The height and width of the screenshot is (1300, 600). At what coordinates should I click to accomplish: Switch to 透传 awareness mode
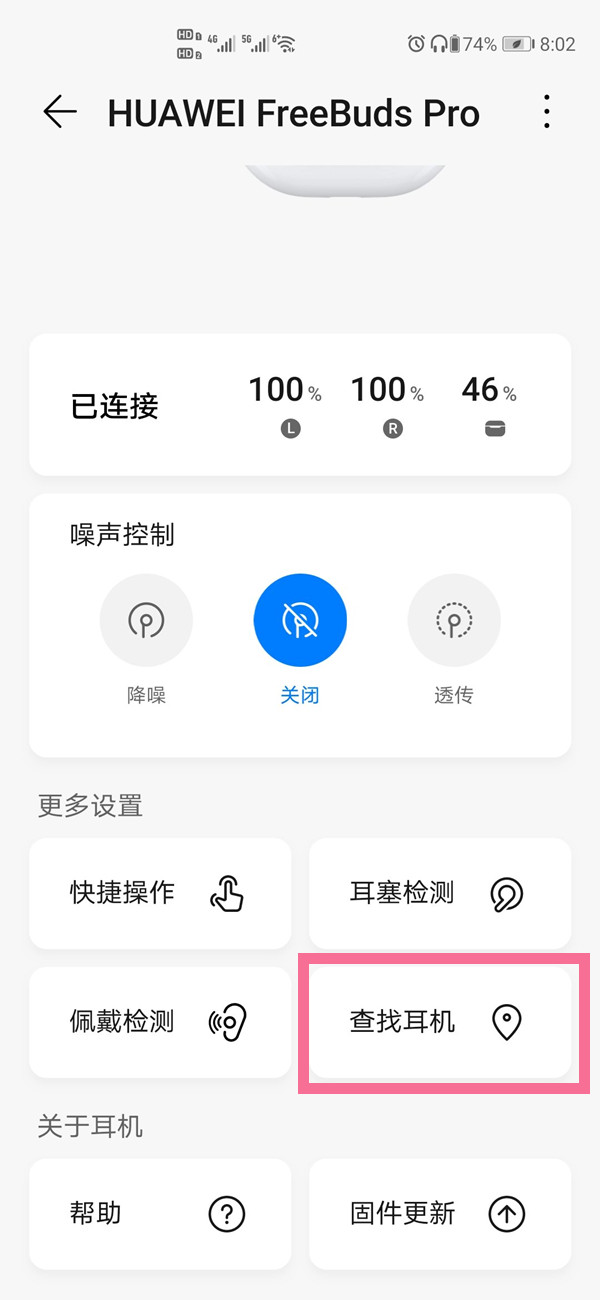454,622
